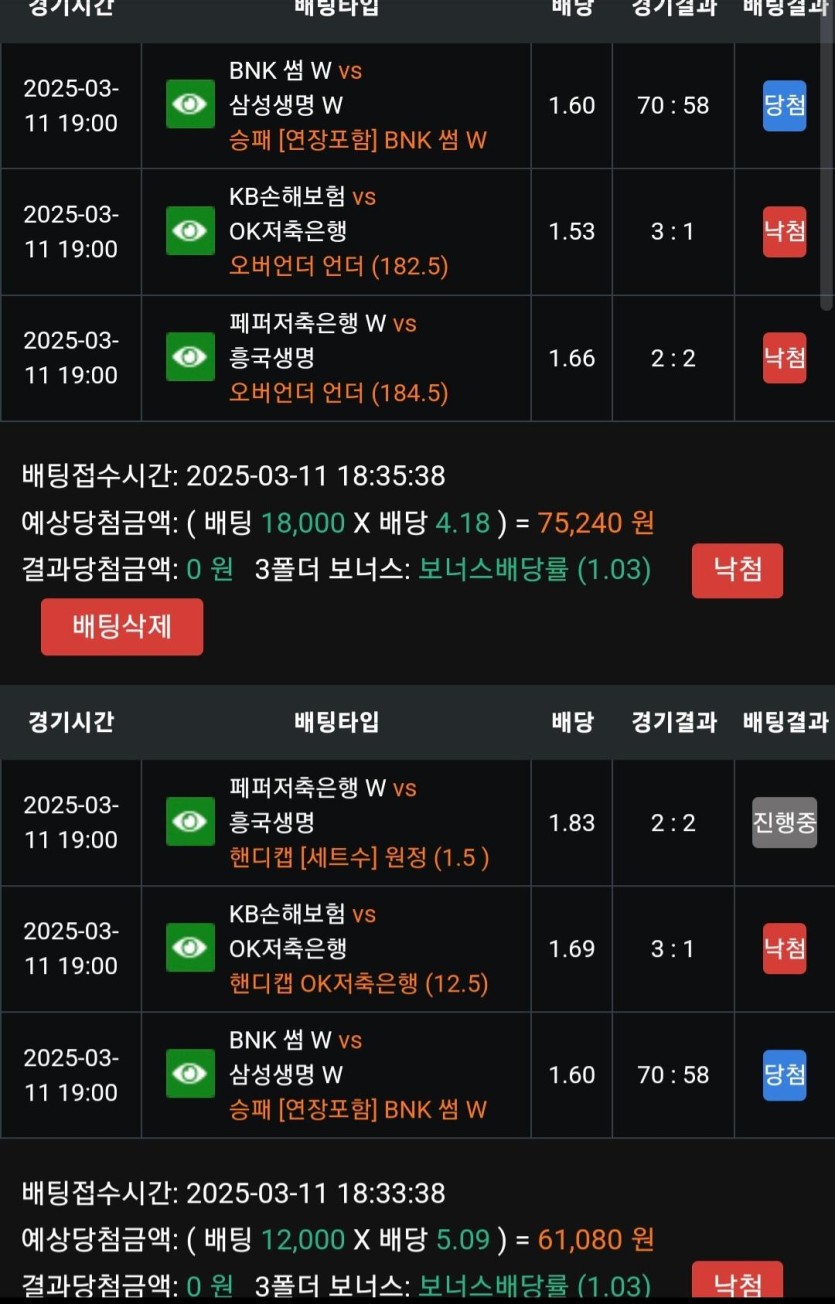View details of KB손해보험 오버언더 (182.5) bet

[190, 231]
